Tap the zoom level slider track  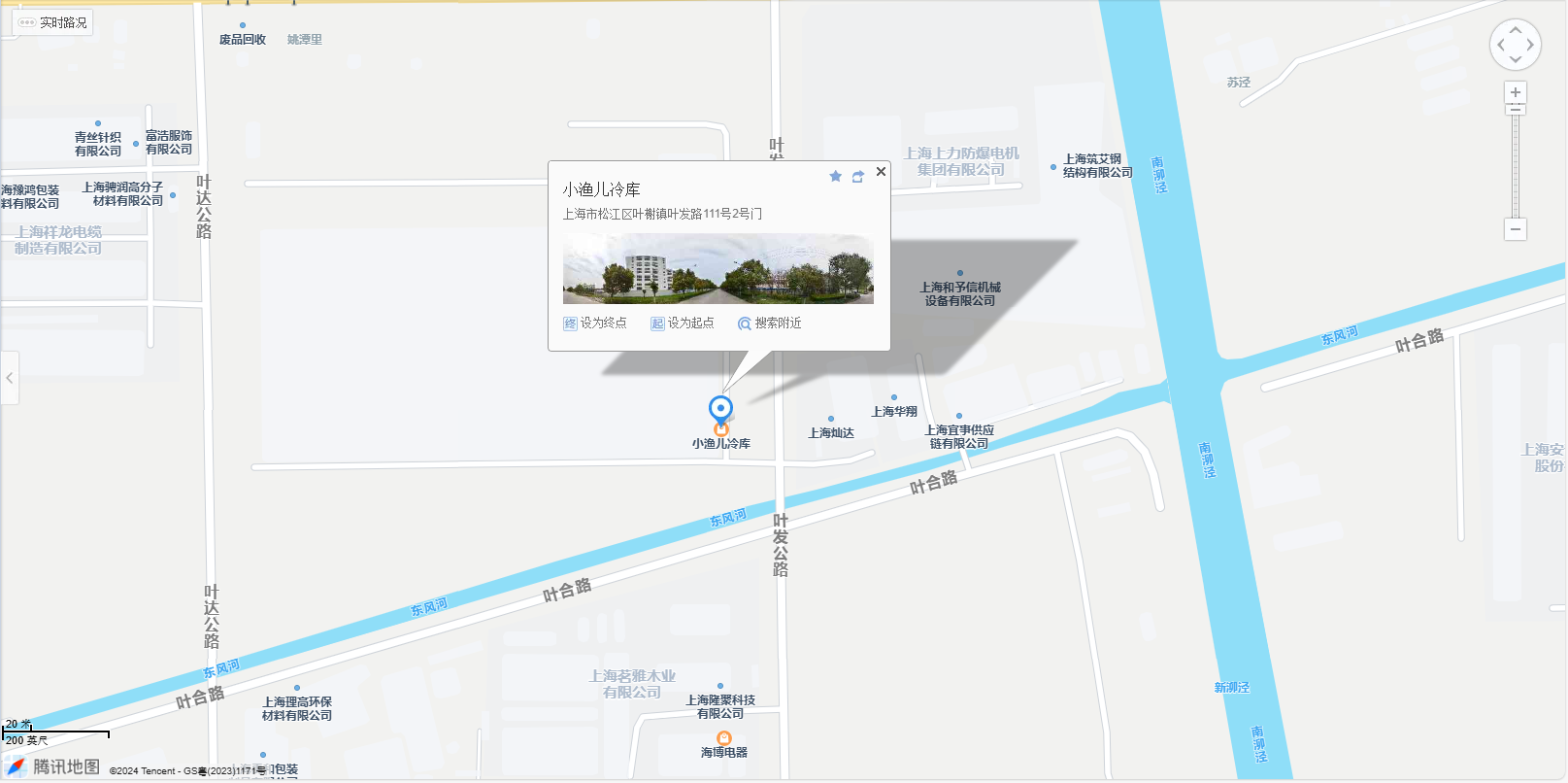coord(1515,165)
